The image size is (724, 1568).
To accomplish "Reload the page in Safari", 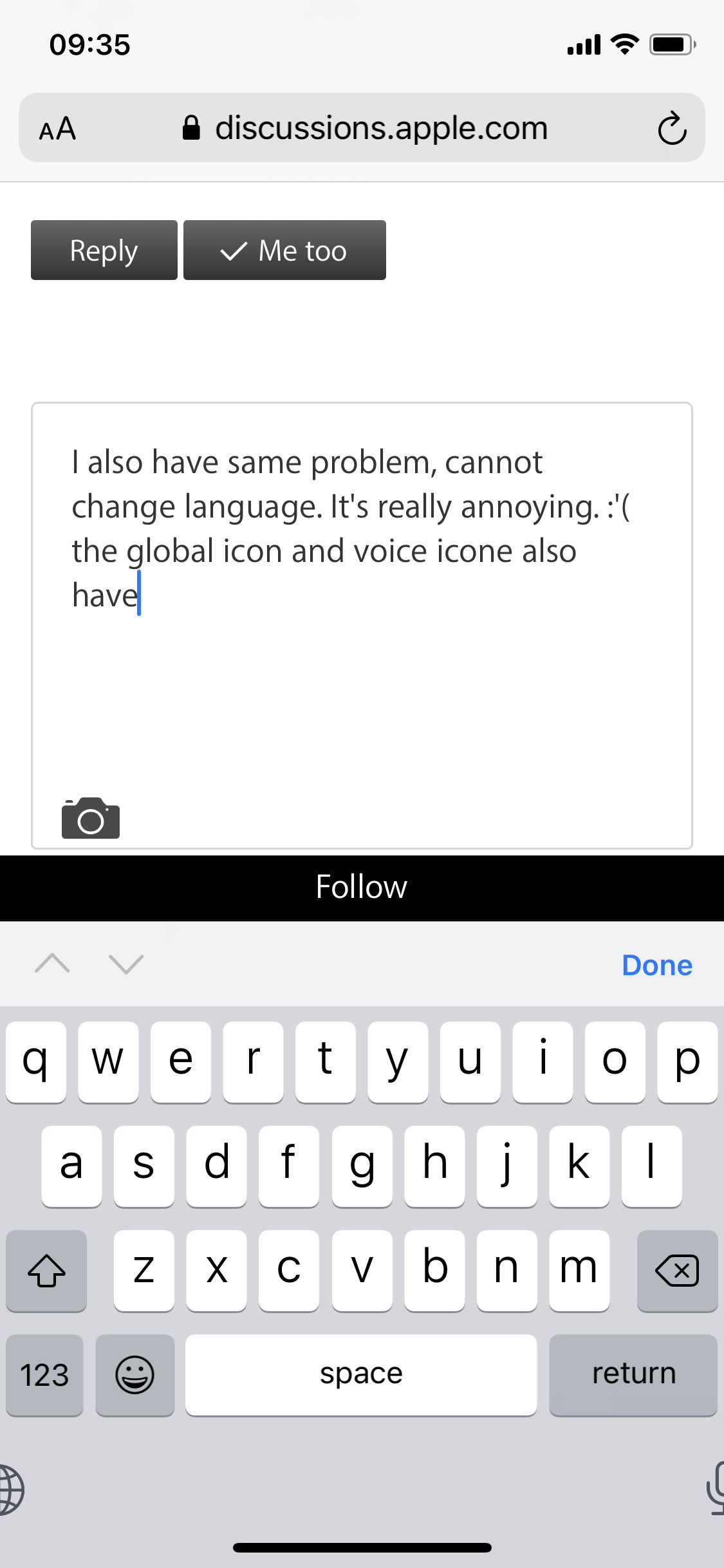I will pyautogui.click(x=672, y=129).
